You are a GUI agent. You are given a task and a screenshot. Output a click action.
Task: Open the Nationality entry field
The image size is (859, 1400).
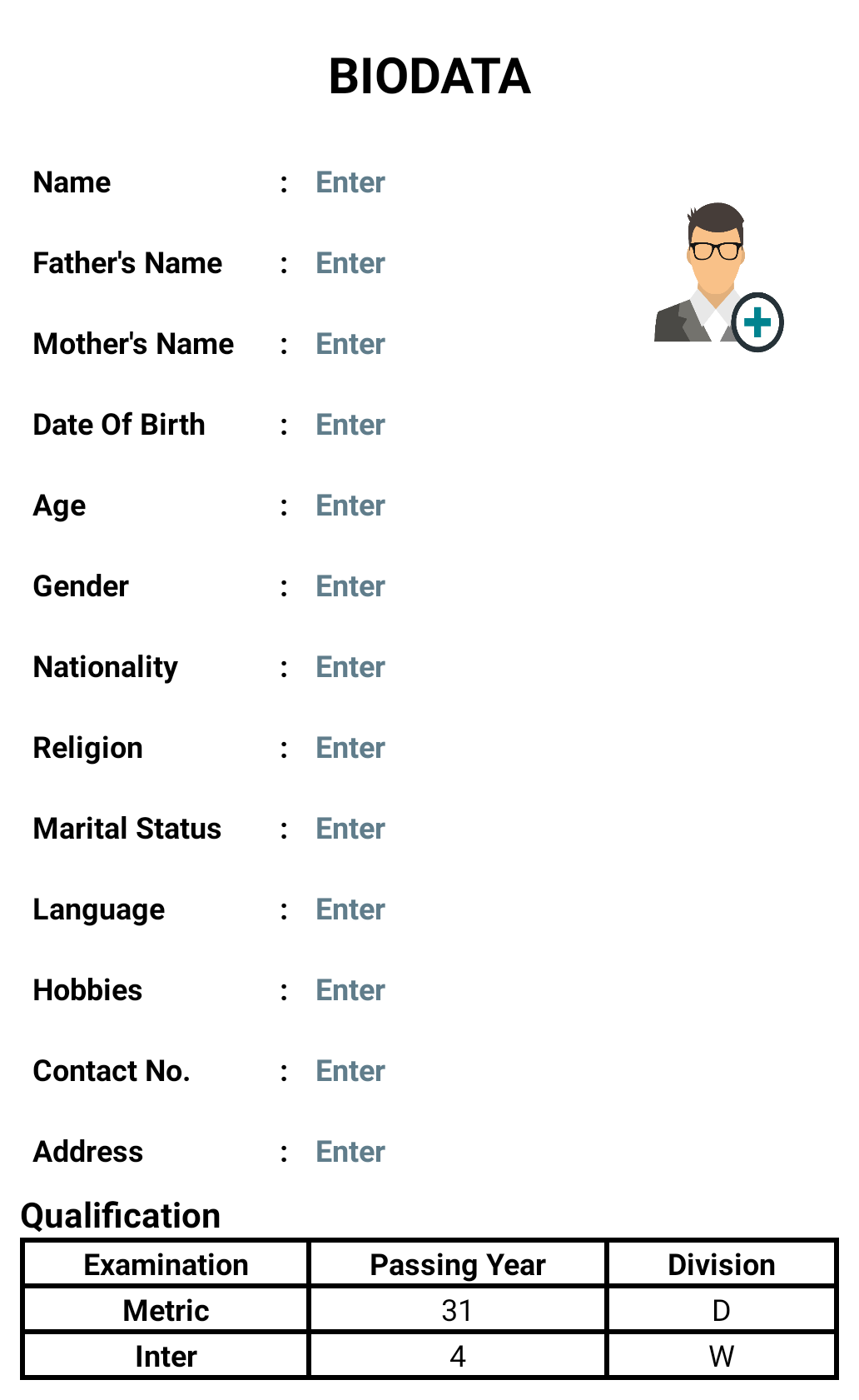[350, 667]
